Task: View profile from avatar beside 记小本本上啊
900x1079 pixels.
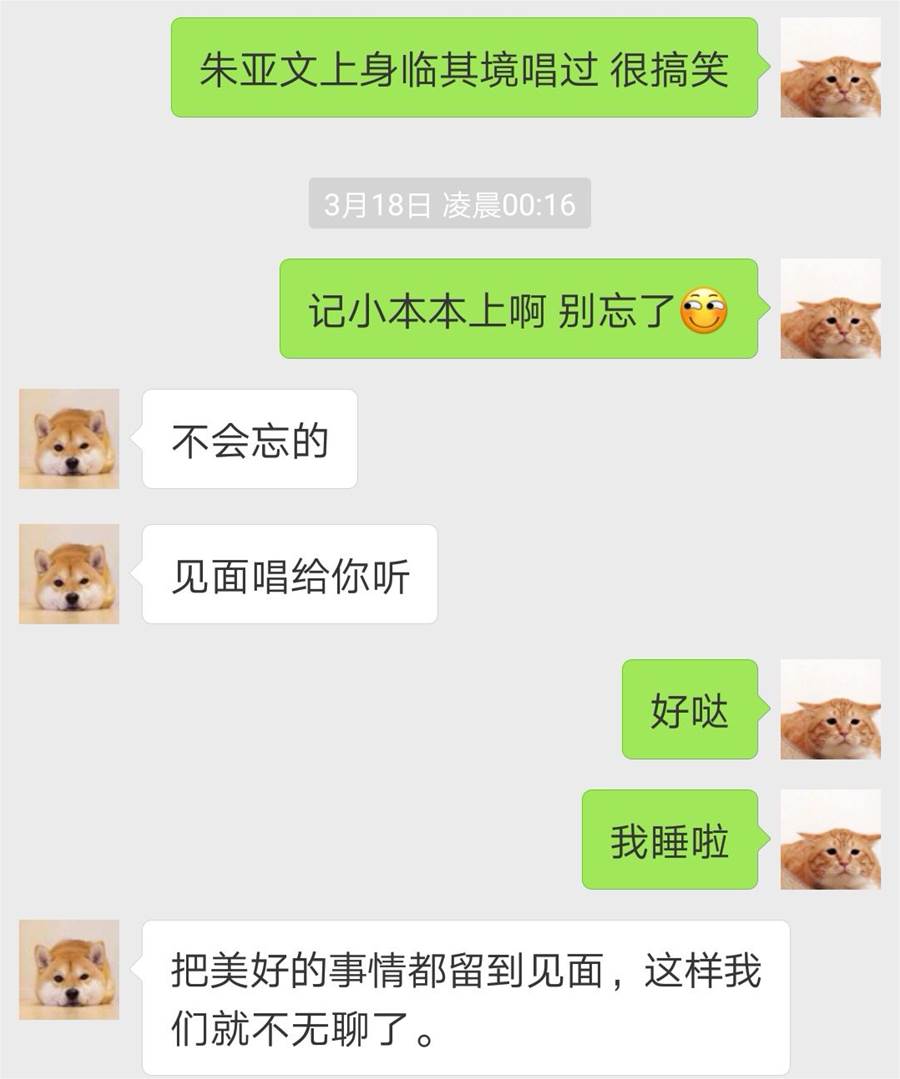Action: click(x=830, y=308)
